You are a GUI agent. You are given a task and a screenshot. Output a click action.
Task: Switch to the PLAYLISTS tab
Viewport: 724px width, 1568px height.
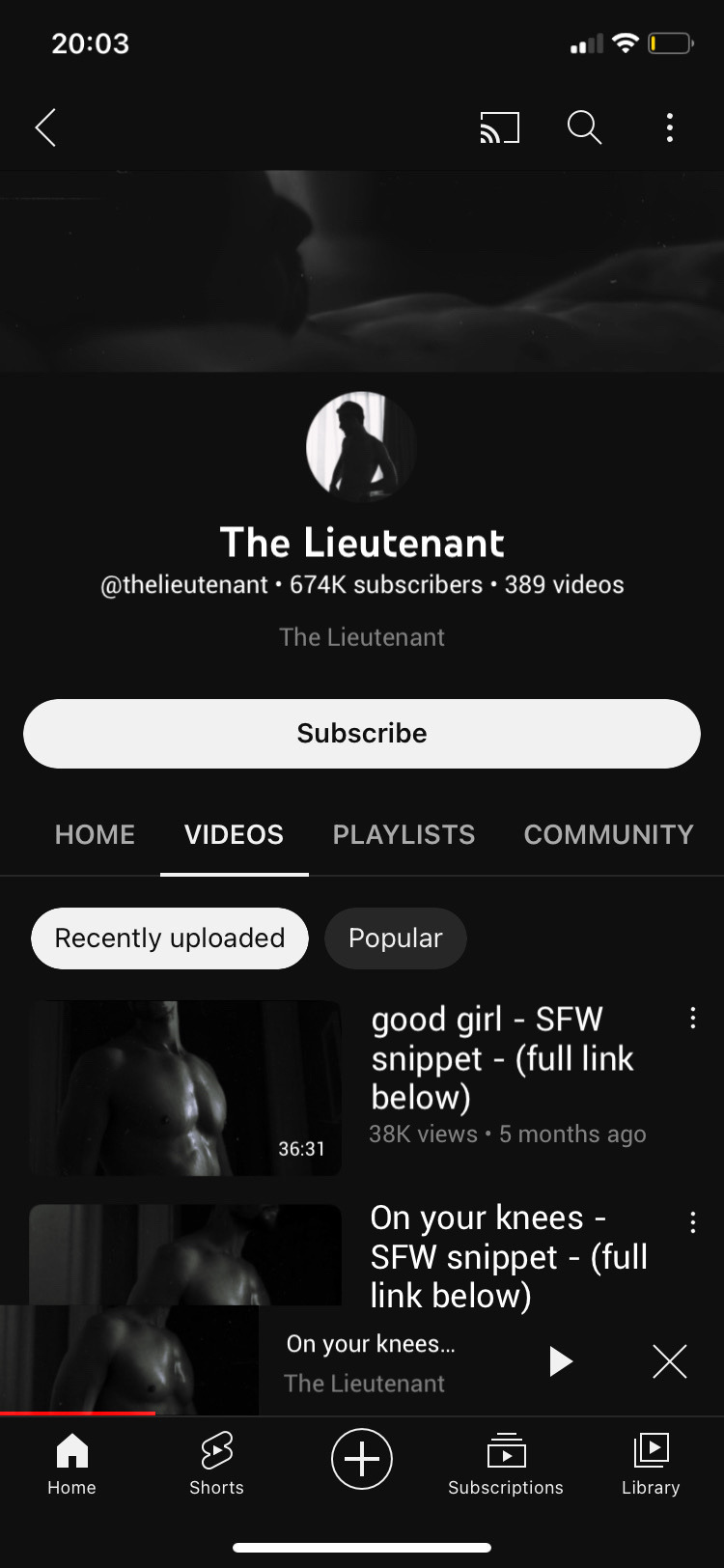click(x=404, y=834)
